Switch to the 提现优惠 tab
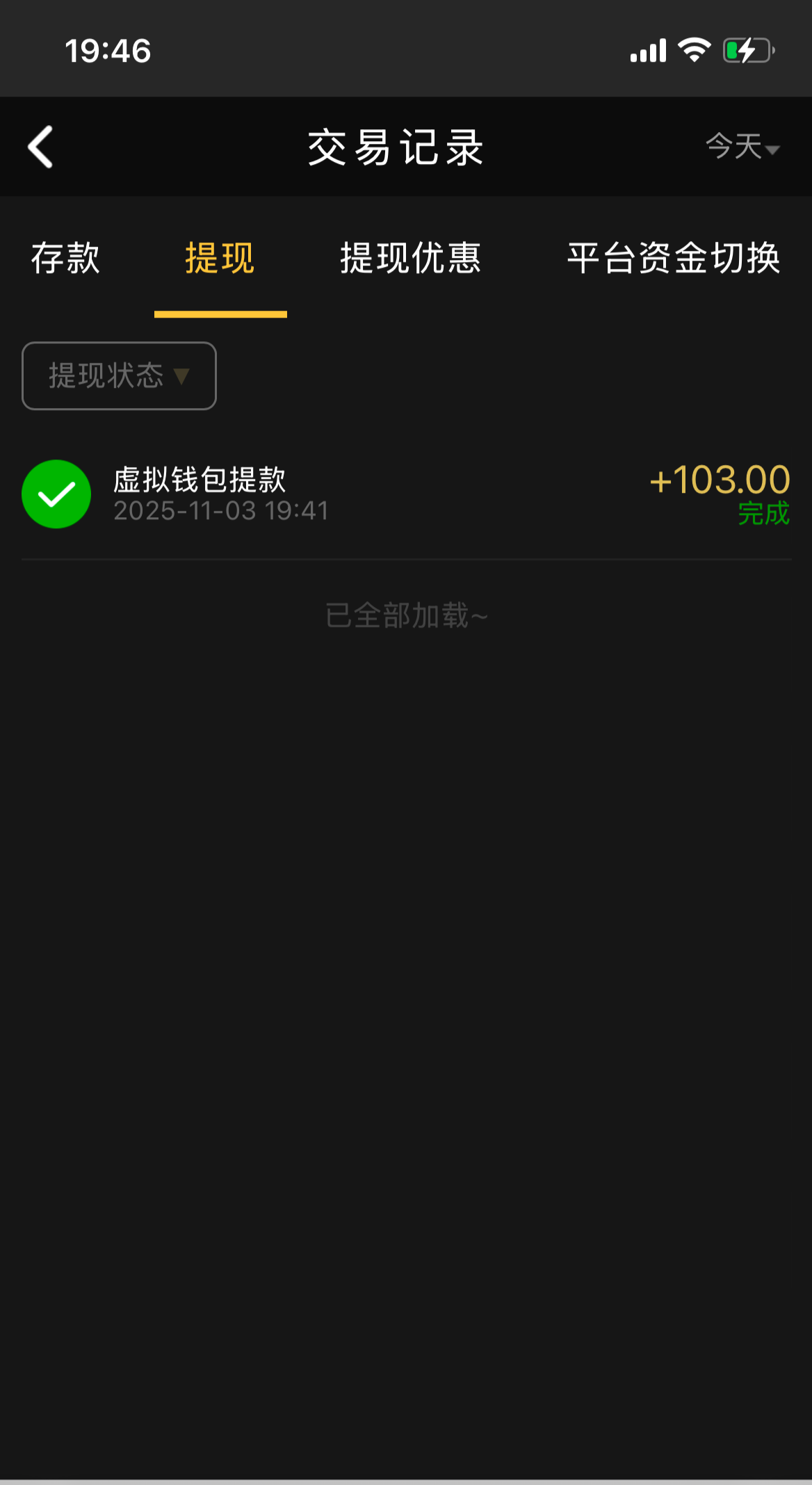 point(410,259)
